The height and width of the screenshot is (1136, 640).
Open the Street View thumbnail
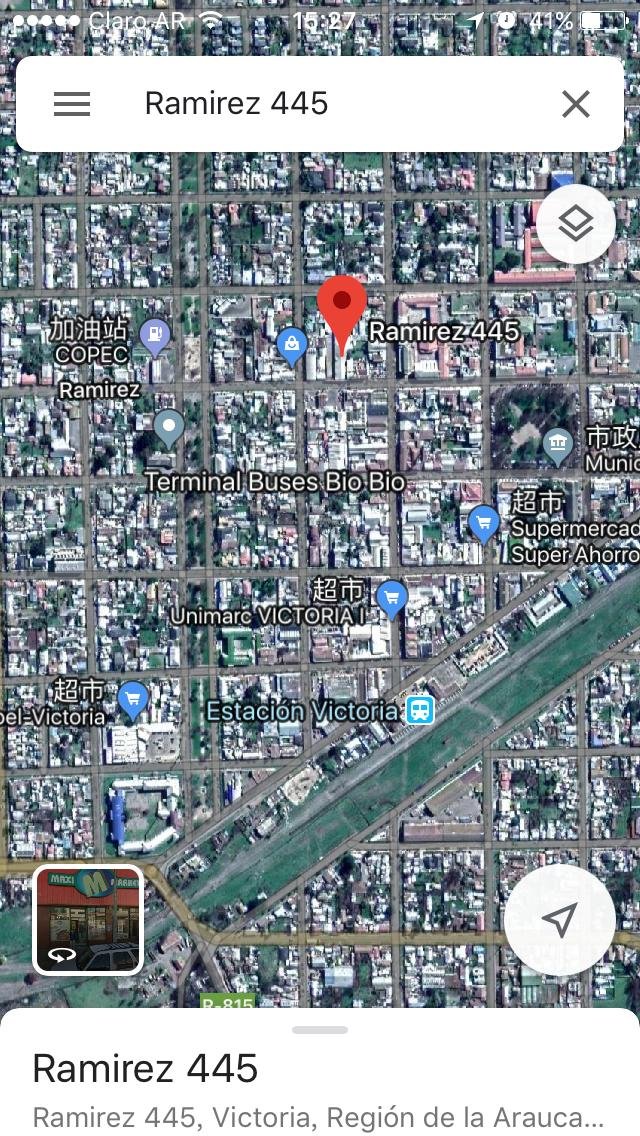[x=88, y=919]
